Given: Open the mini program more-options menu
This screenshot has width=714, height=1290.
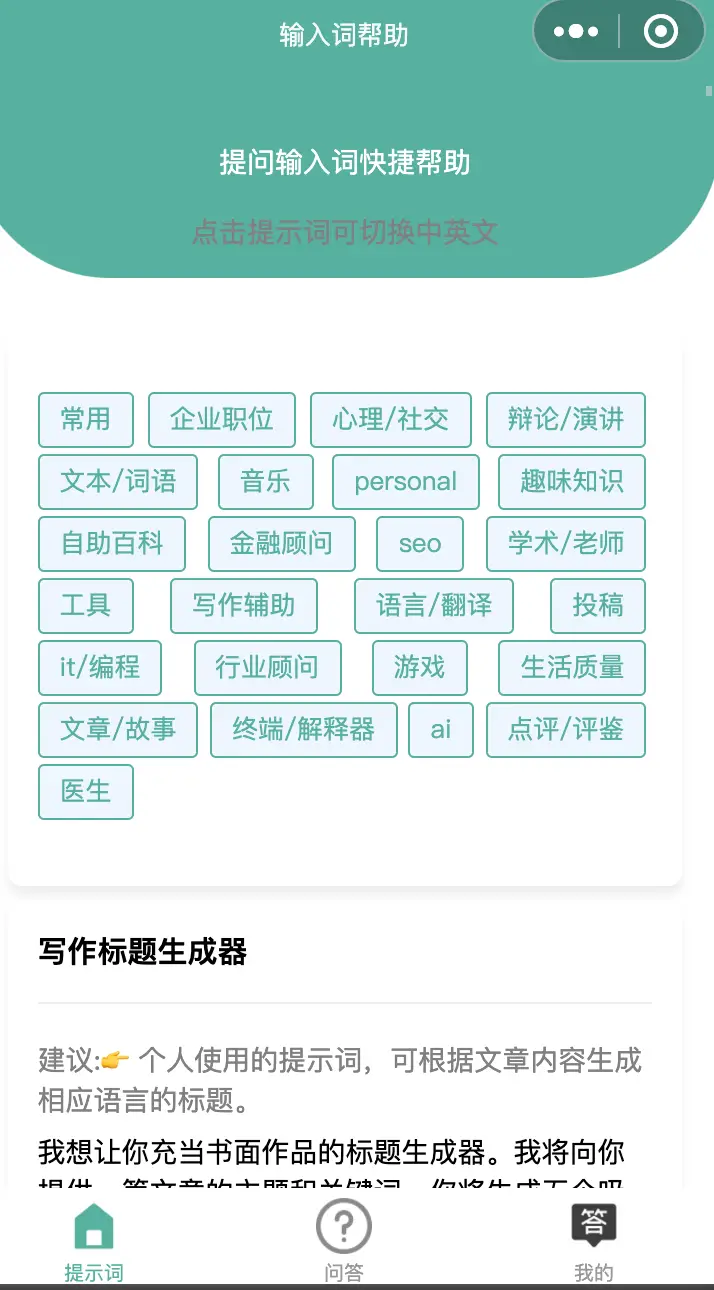Looking at the screenshot, I should [576, 32].
